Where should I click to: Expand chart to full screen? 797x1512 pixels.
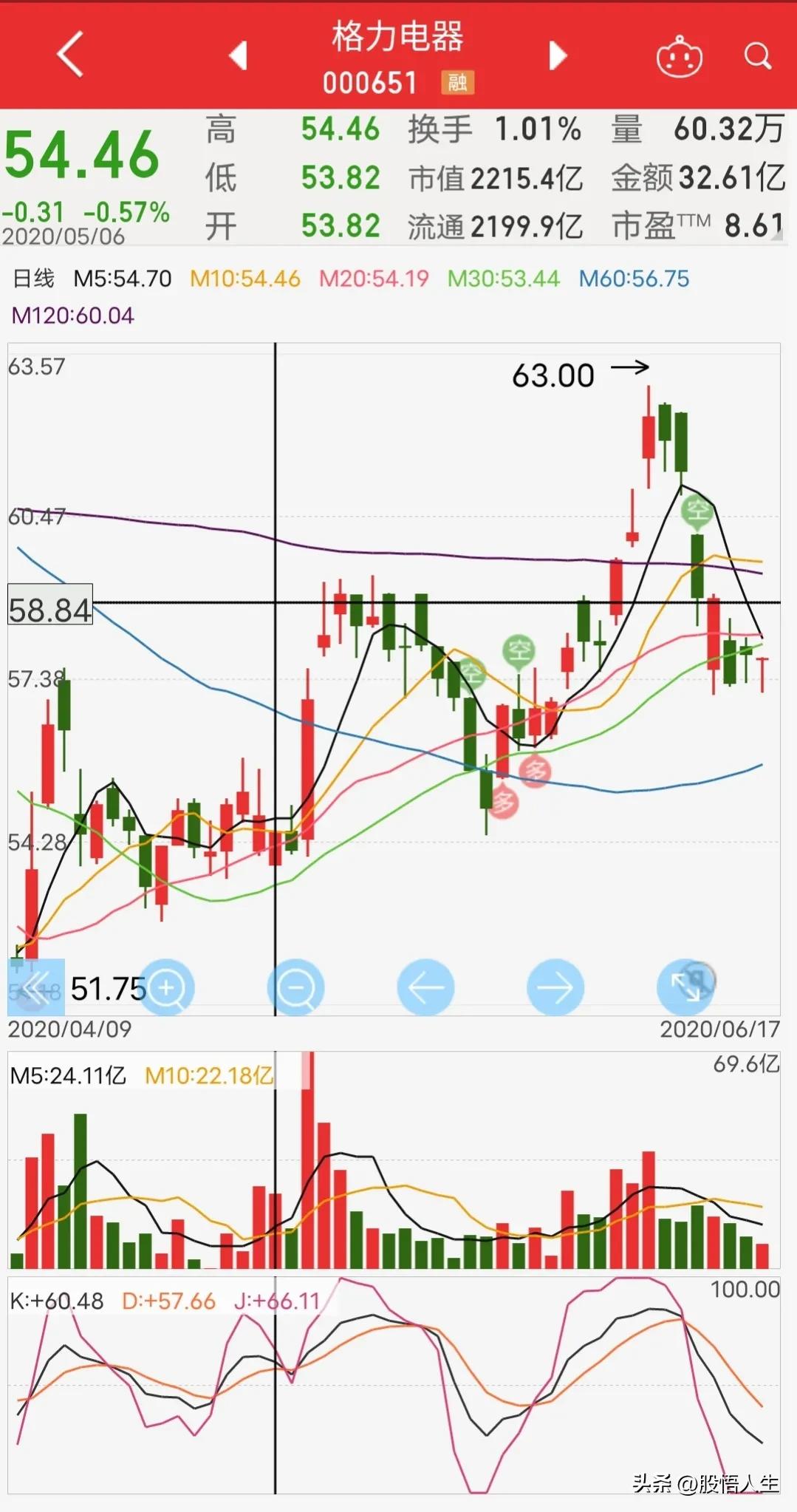point(685,987)
